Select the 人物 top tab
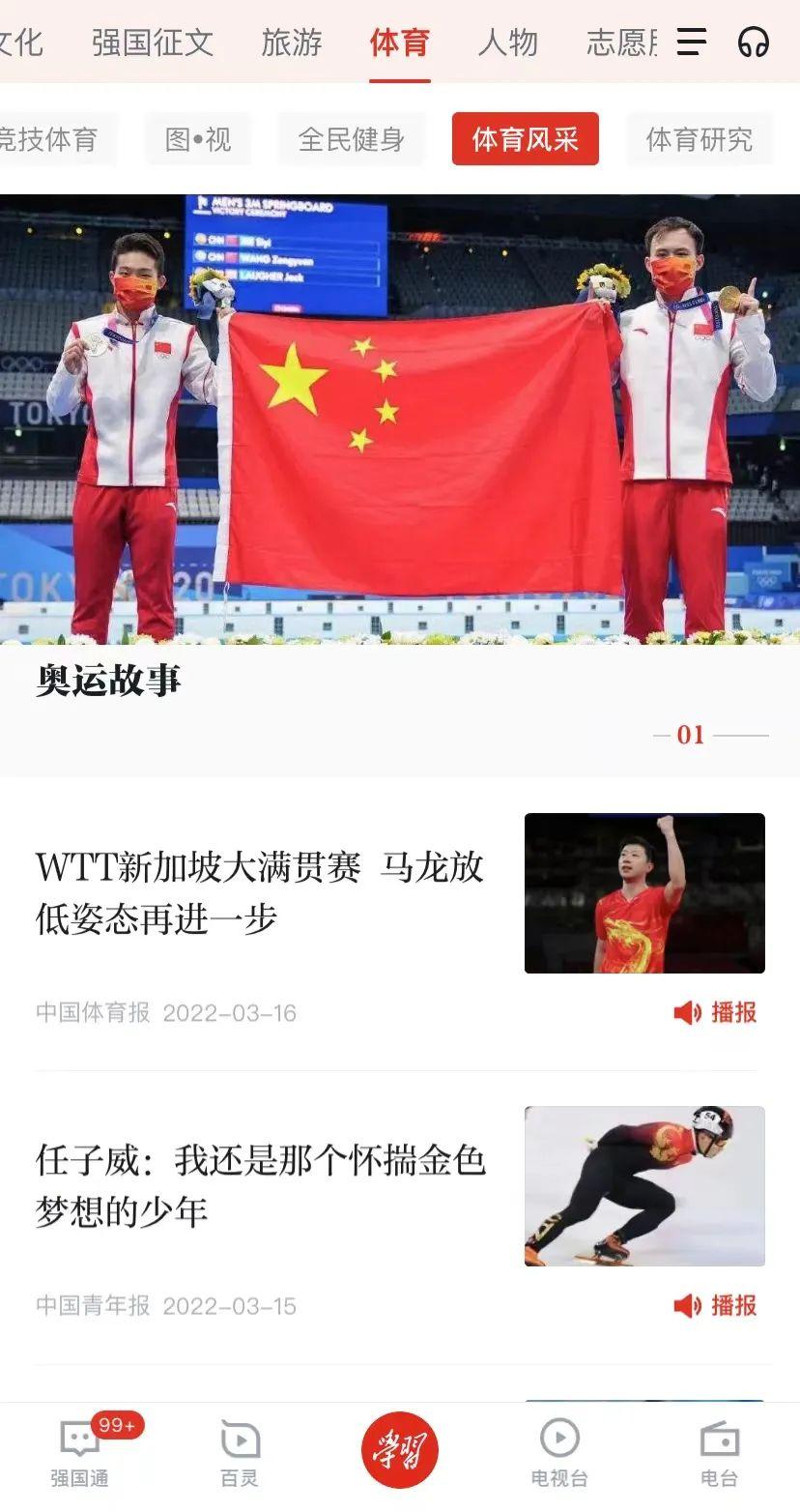 (507, 43)
